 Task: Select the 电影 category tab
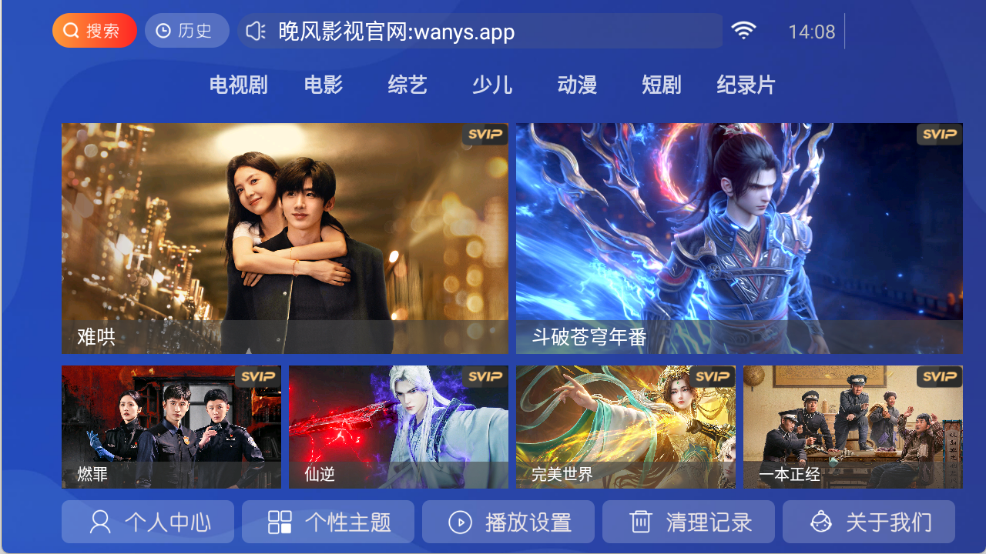click(323, 85)
